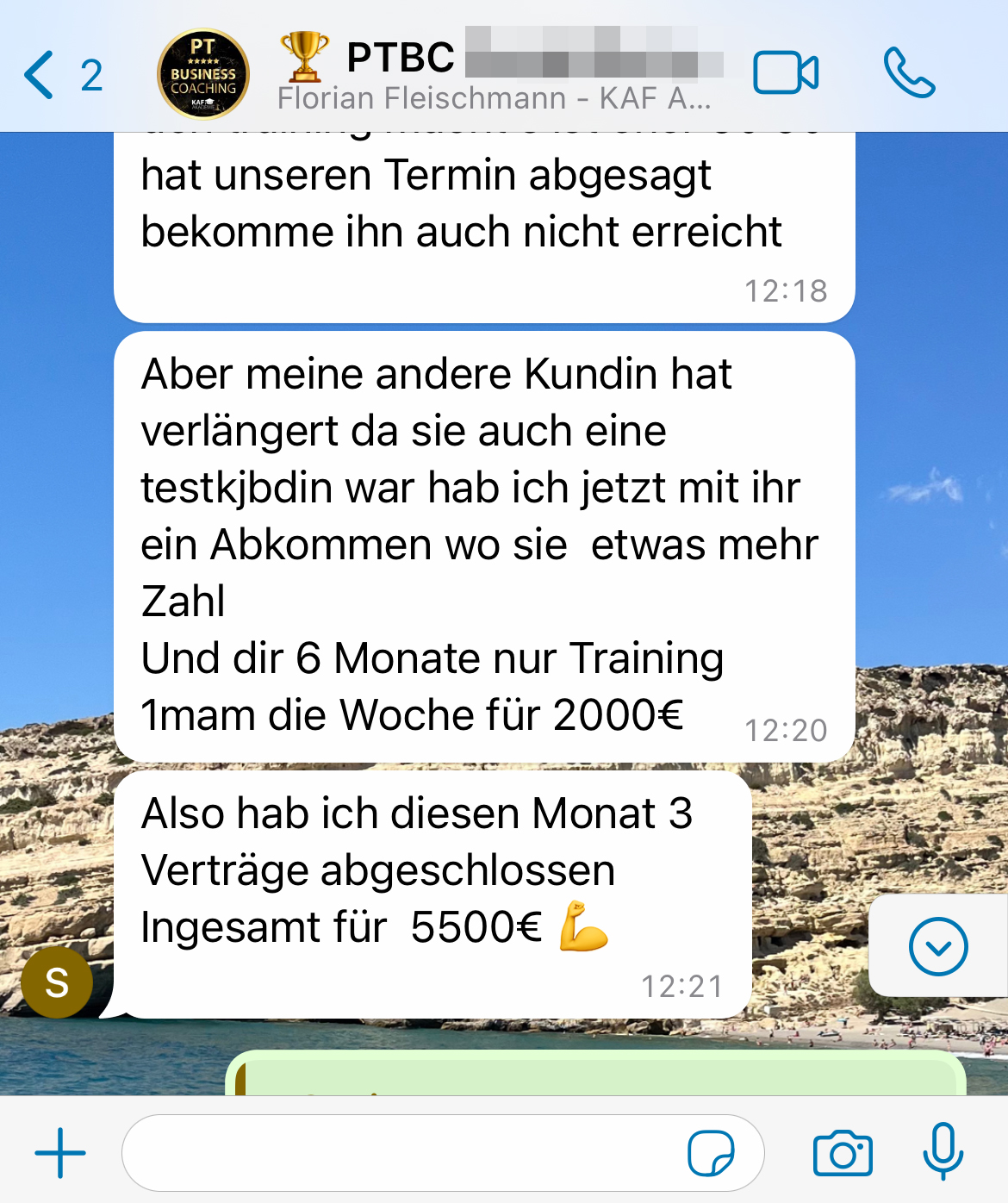This screenshot has height=1203, width=1008.
Task: Record a voice message with the microphone
Action: 943,1151
